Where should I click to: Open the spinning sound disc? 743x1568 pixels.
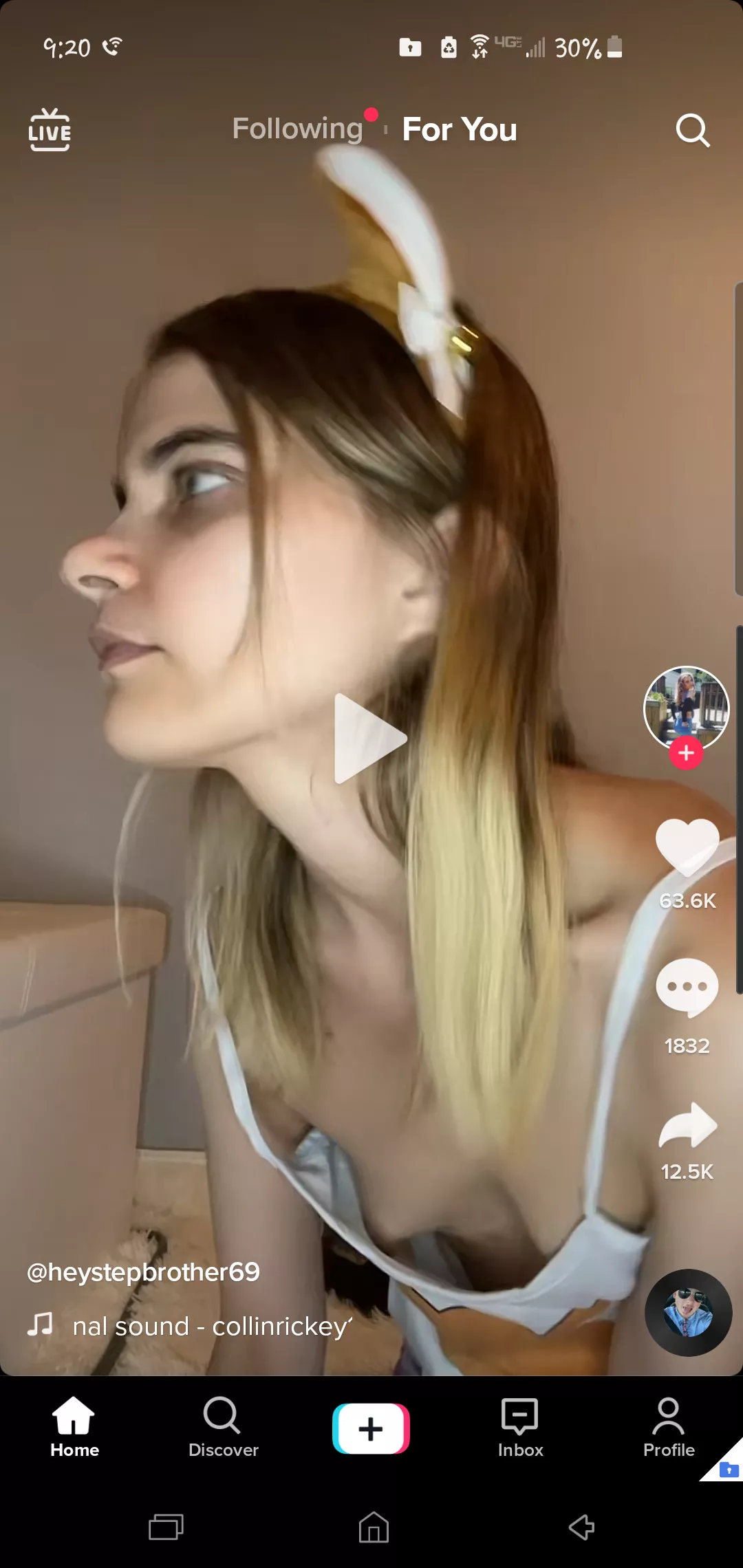[688, 1313]
